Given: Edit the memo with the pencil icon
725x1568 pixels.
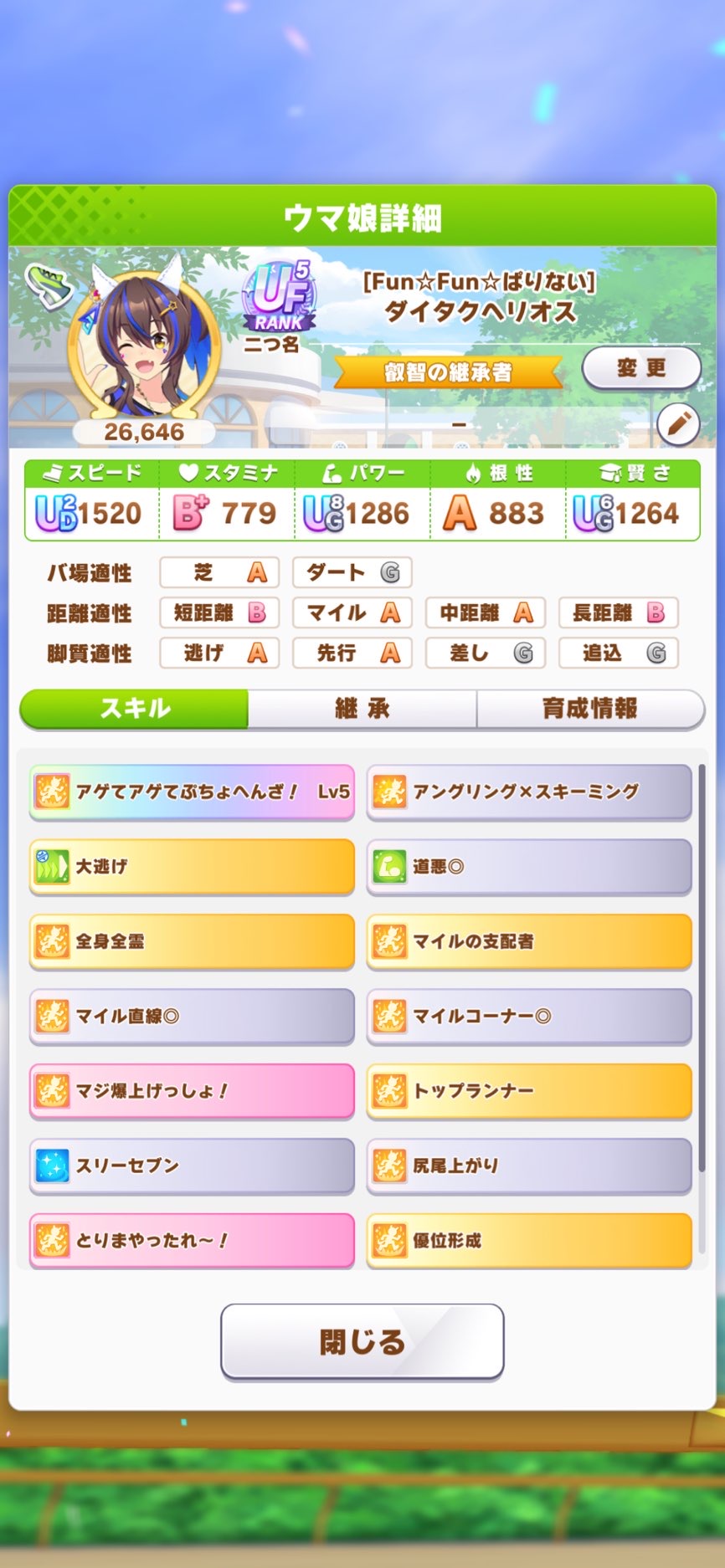Looking at the screenshot, I should tap(678, 424).
